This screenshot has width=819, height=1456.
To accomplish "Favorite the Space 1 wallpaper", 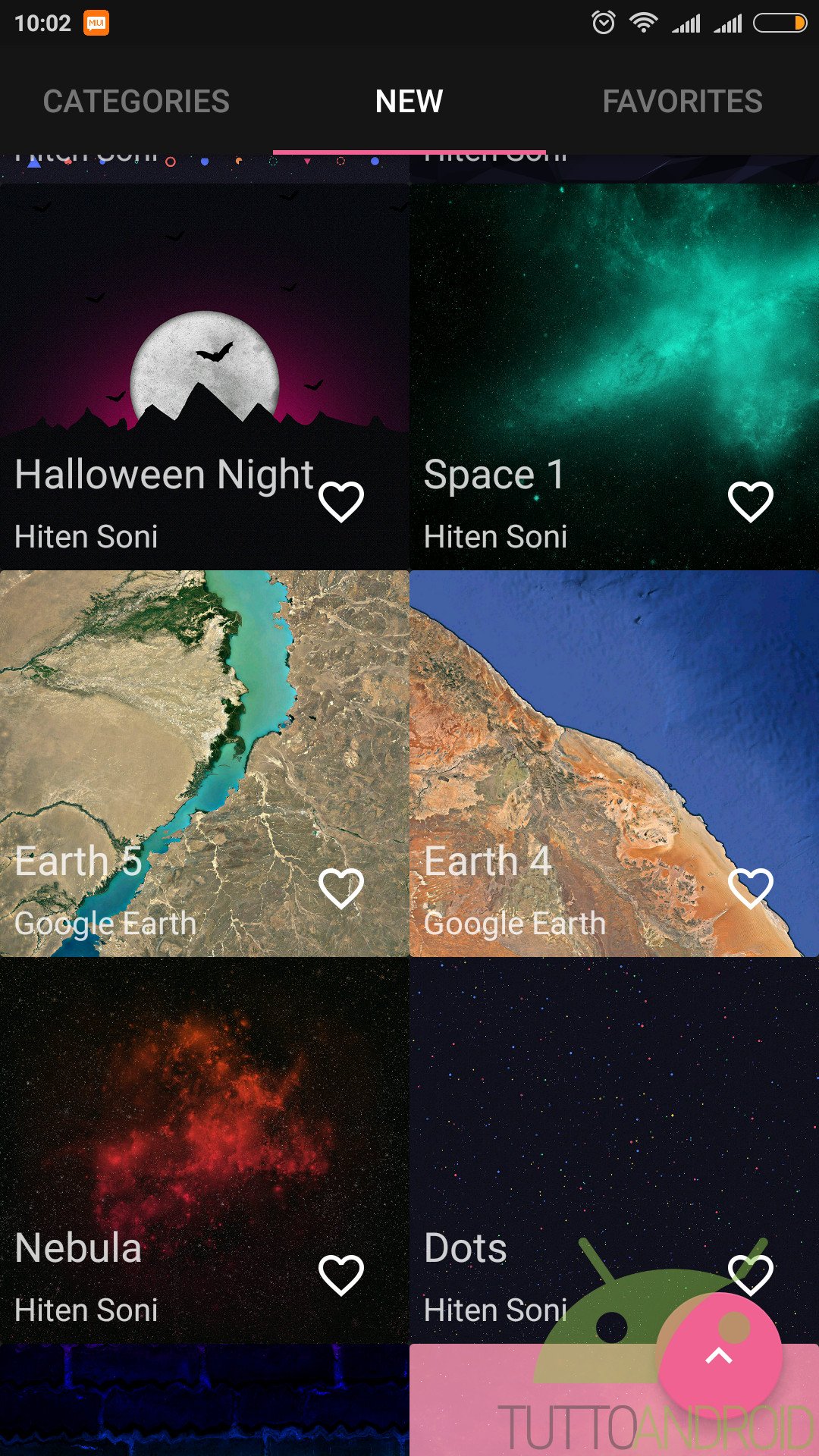I will (750, 502).
